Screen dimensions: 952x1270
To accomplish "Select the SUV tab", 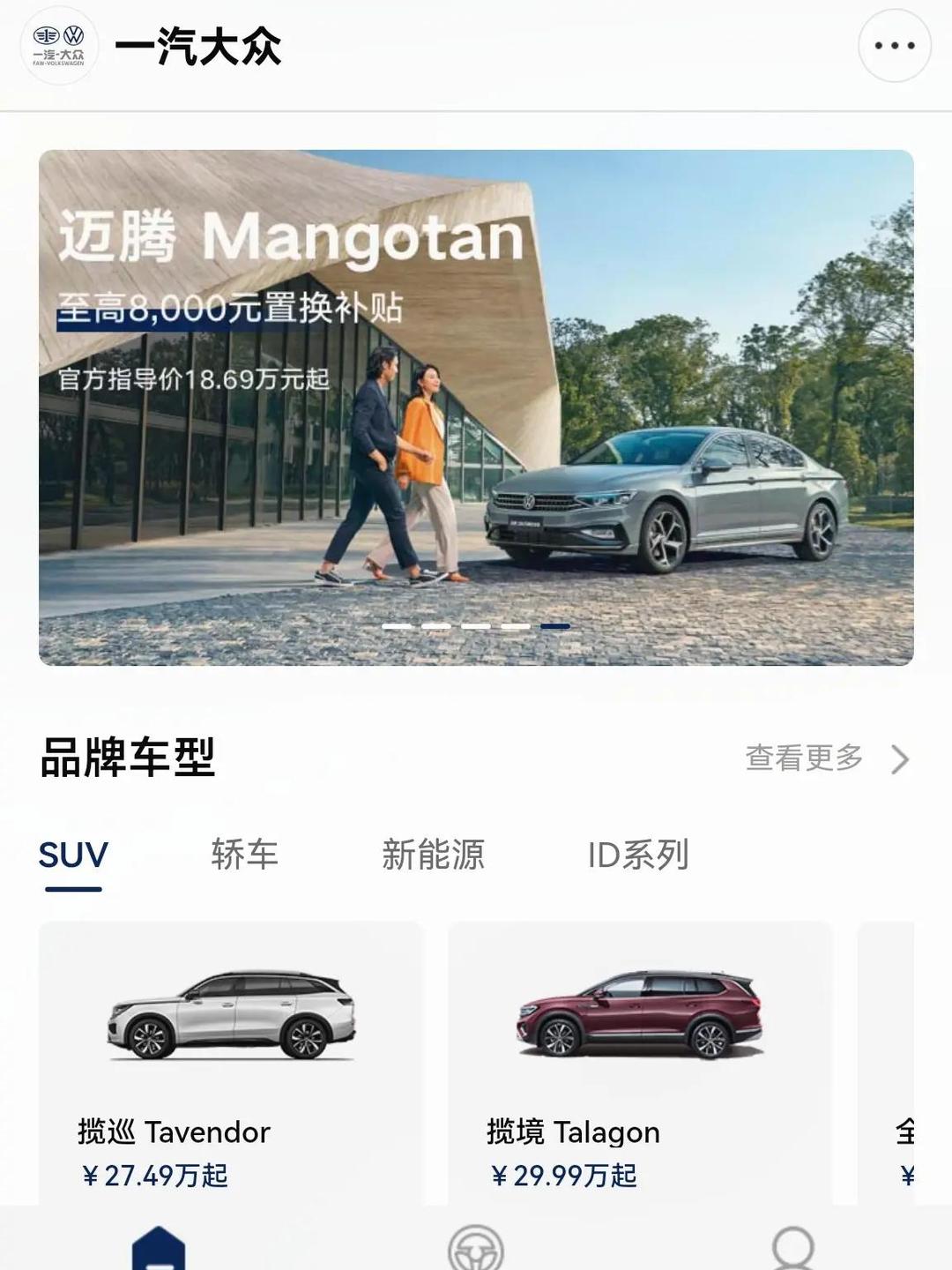I will pos(73,855).
